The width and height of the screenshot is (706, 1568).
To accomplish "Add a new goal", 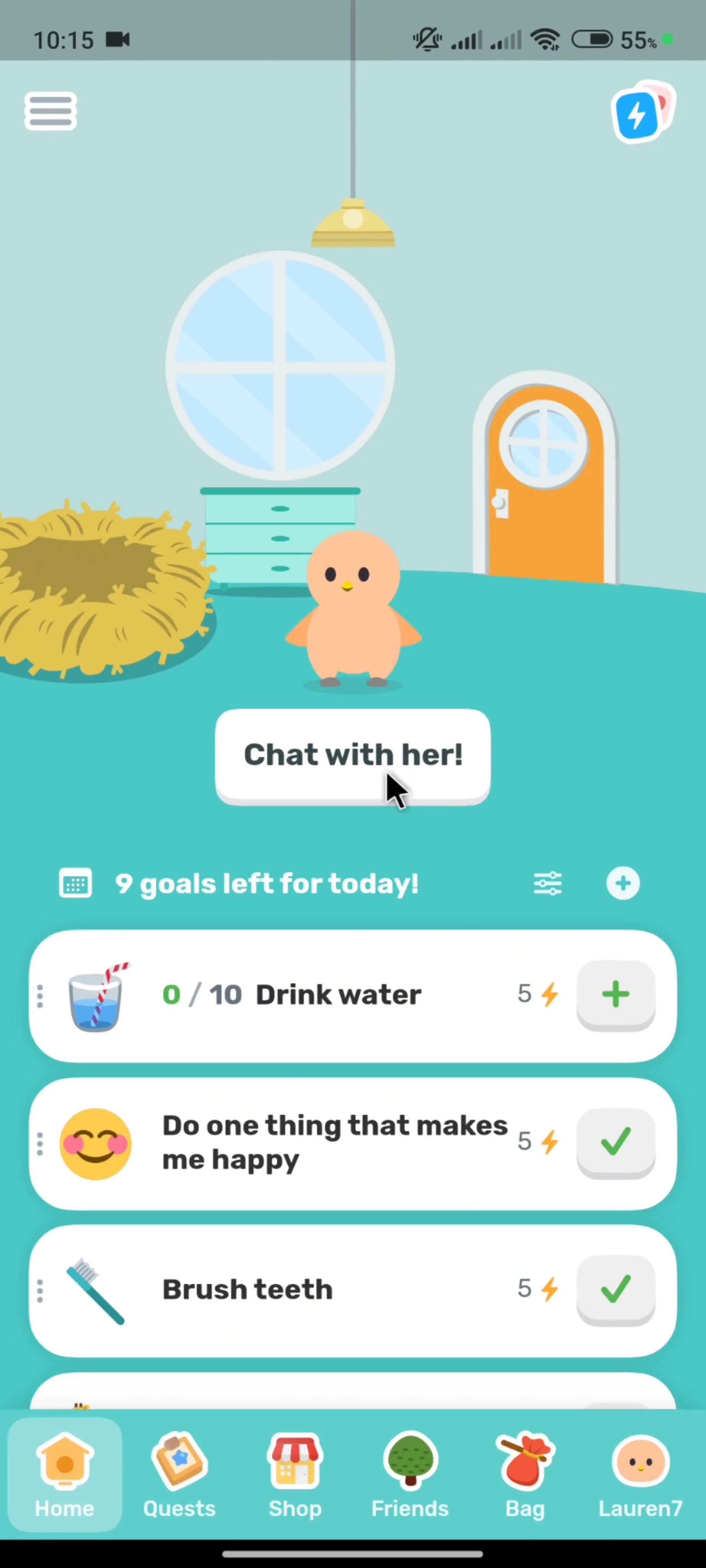I will [x=623, y=883].
